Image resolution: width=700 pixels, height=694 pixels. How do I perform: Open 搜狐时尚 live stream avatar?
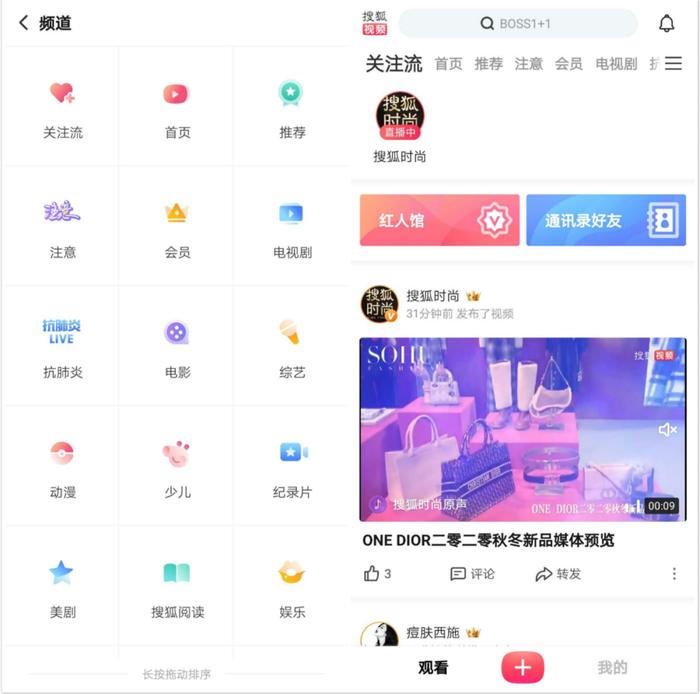pos(400,116)
